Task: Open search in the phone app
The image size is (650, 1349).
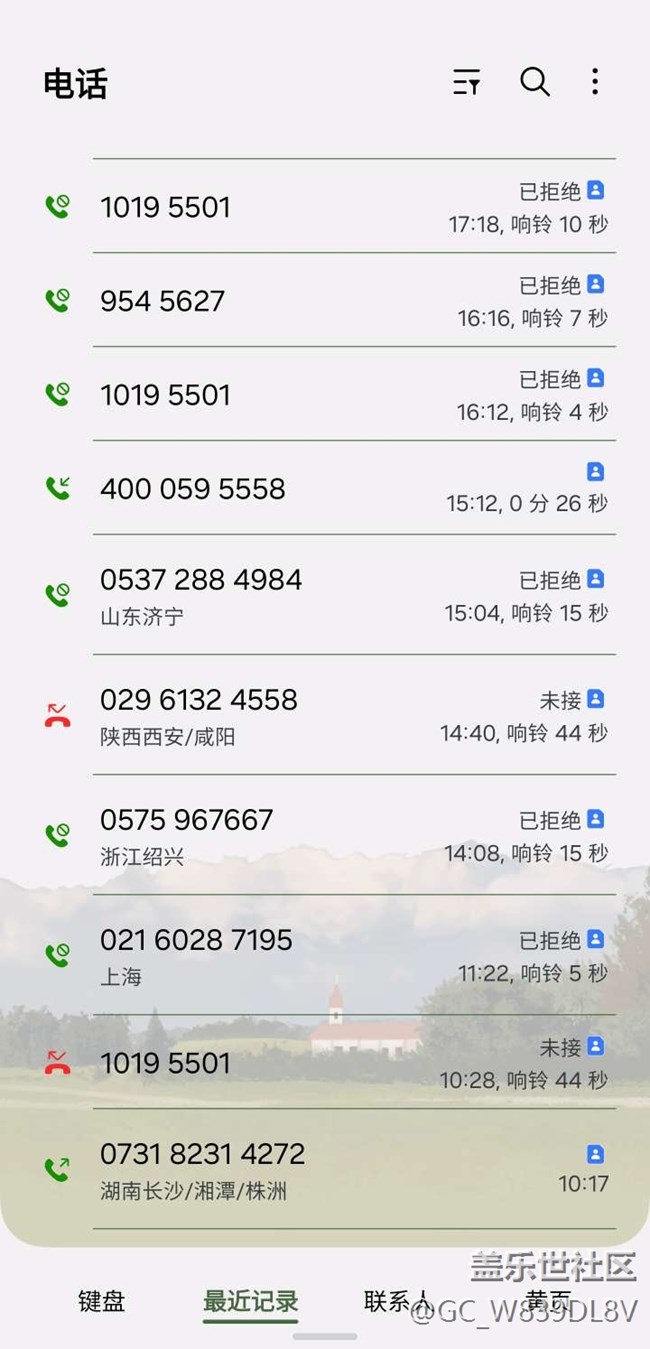Action: pyautogui.click(x=535, y=82)
